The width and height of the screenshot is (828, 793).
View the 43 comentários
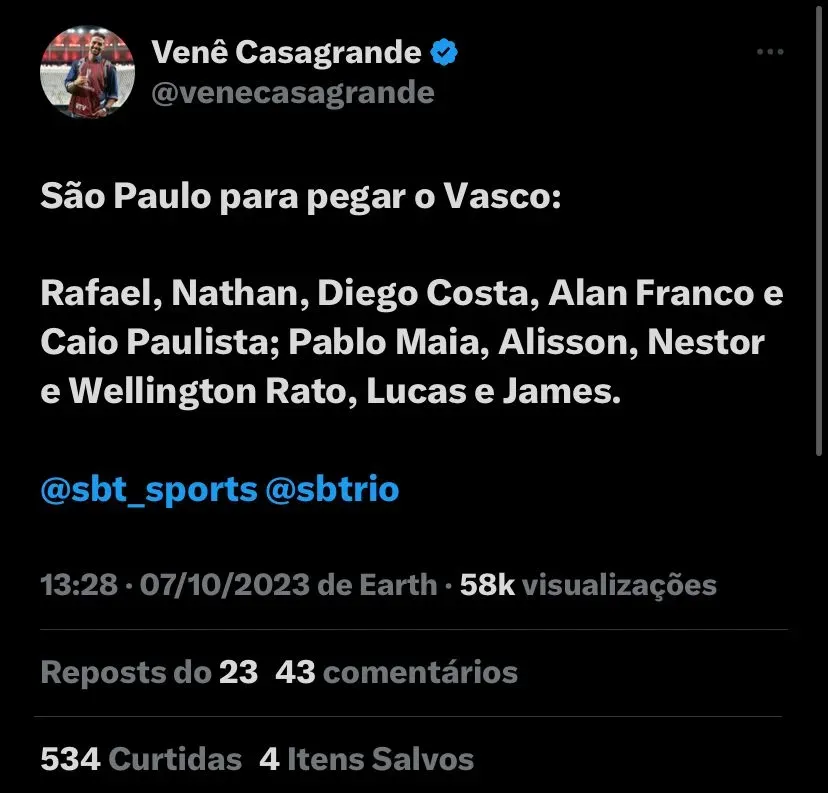tap(396, 672)
